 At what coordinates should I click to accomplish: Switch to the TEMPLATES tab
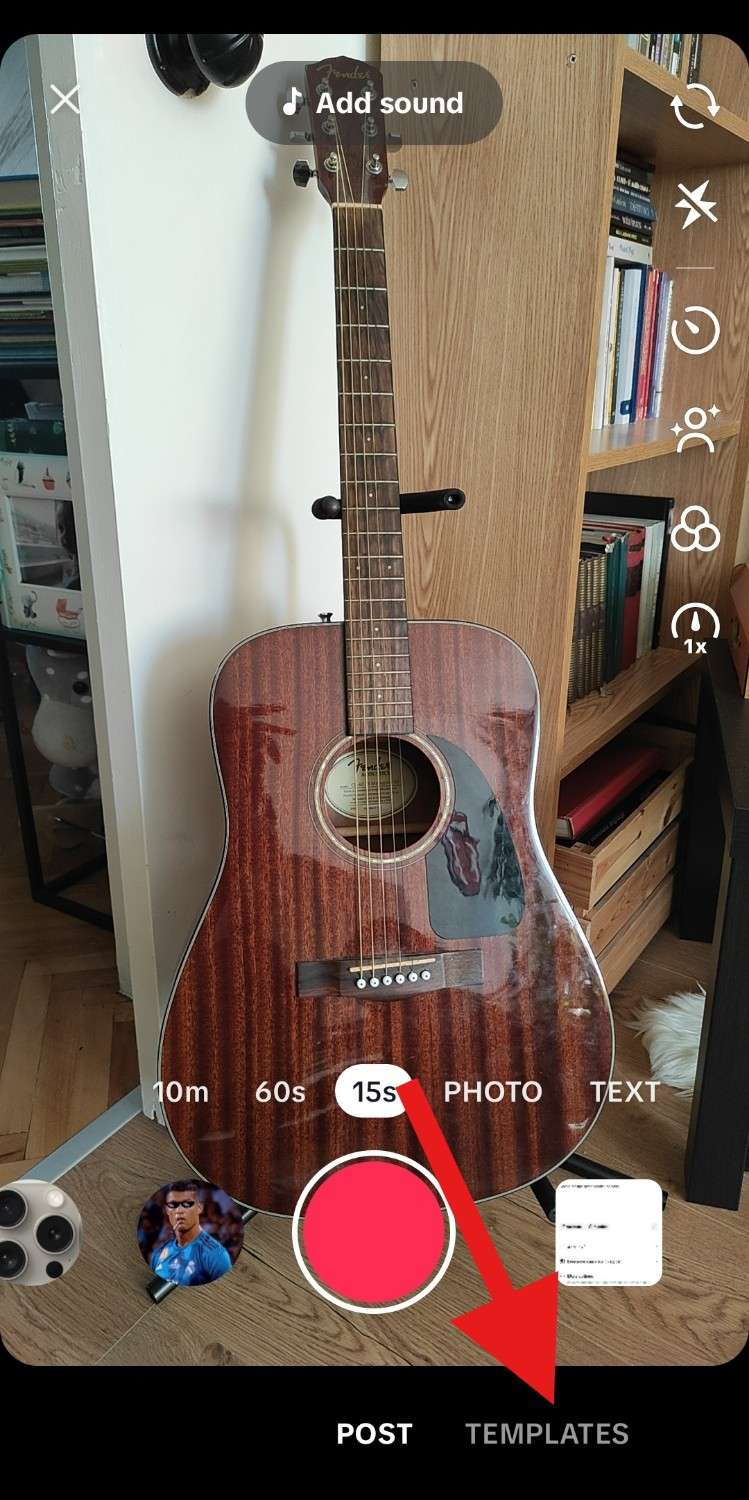click(x=547, y=1434)
